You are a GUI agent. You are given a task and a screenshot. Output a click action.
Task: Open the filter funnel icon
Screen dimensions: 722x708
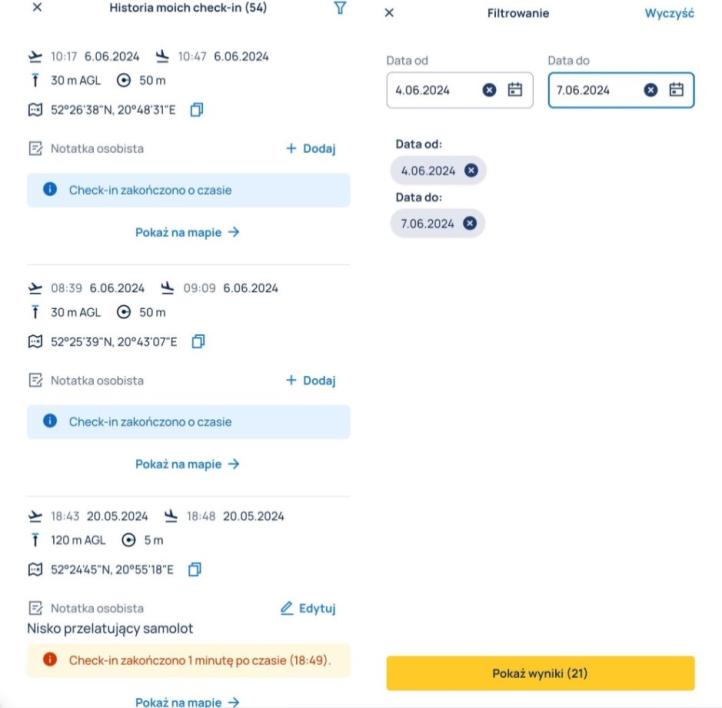(340, 8)
